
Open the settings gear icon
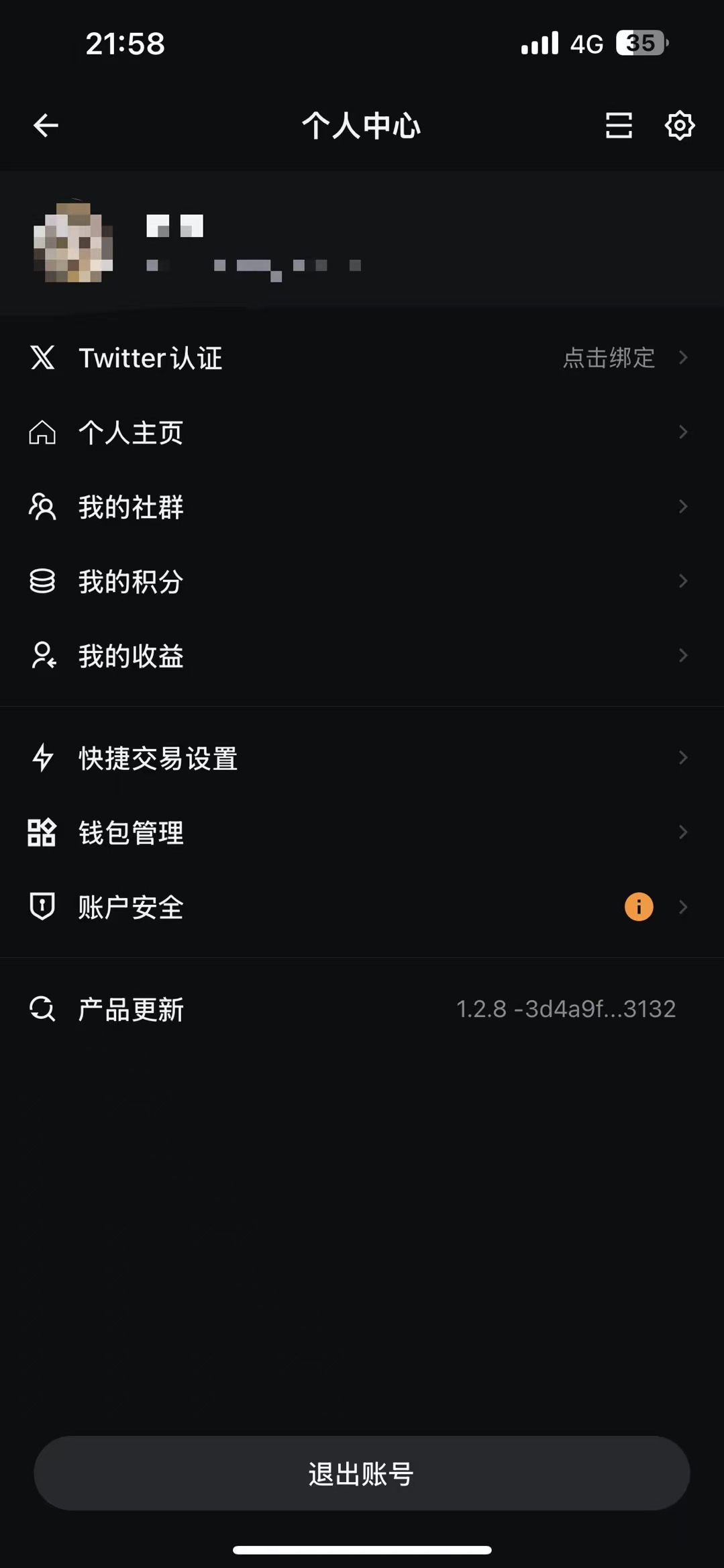point(679,126)
